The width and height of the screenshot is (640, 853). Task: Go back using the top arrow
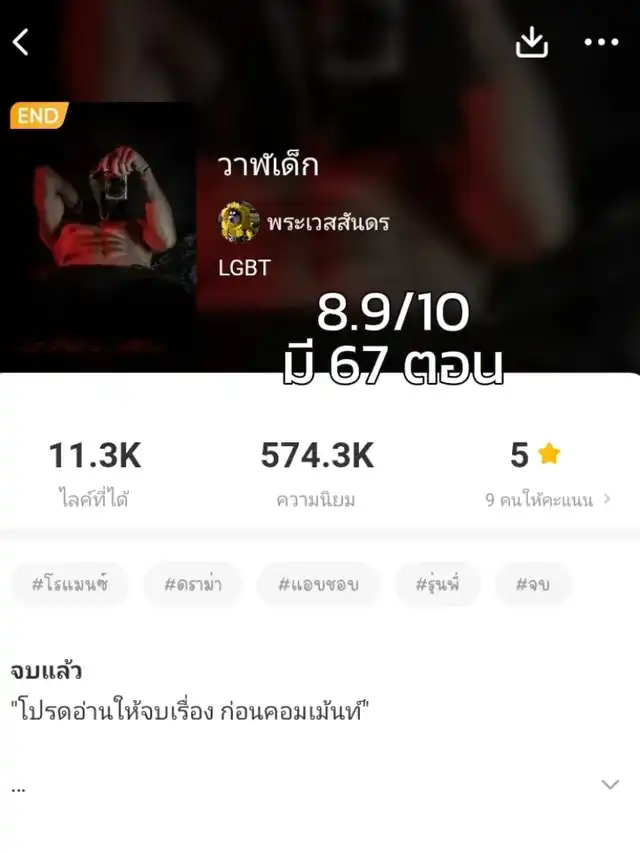click(21, 42)
